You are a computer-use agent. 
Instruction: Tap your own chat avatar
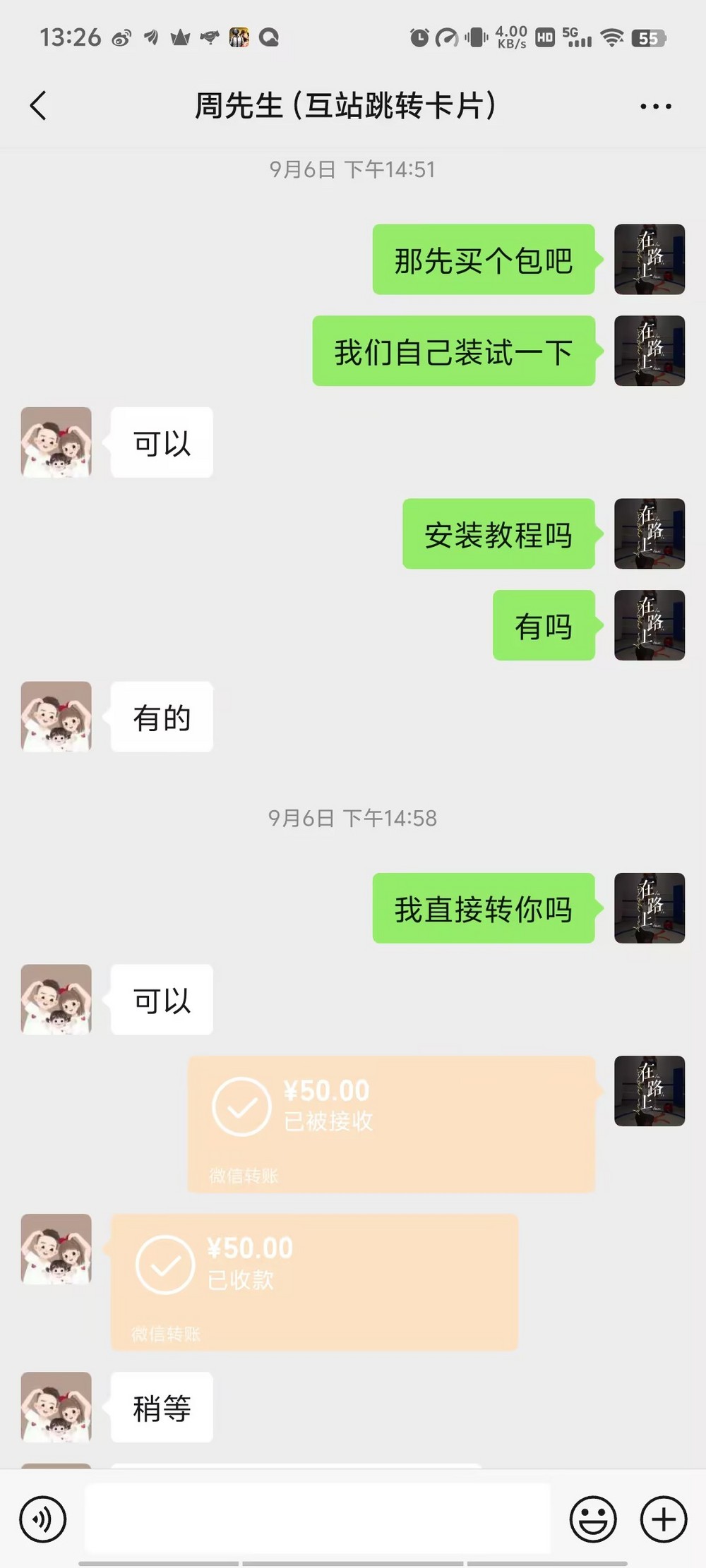click(x=649, y=259)
